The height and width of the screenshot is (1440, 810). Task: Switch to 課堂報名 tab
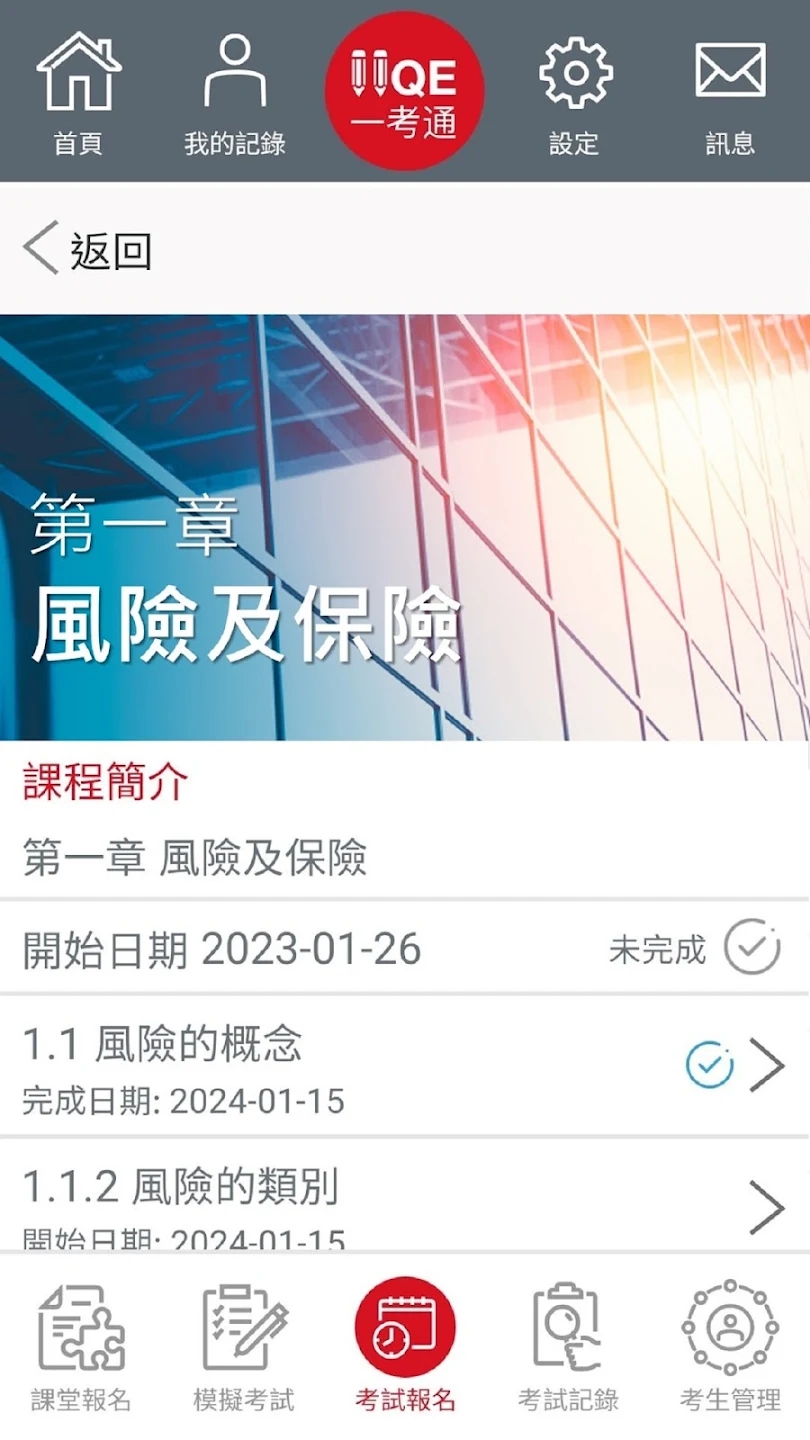(80, 1346)
